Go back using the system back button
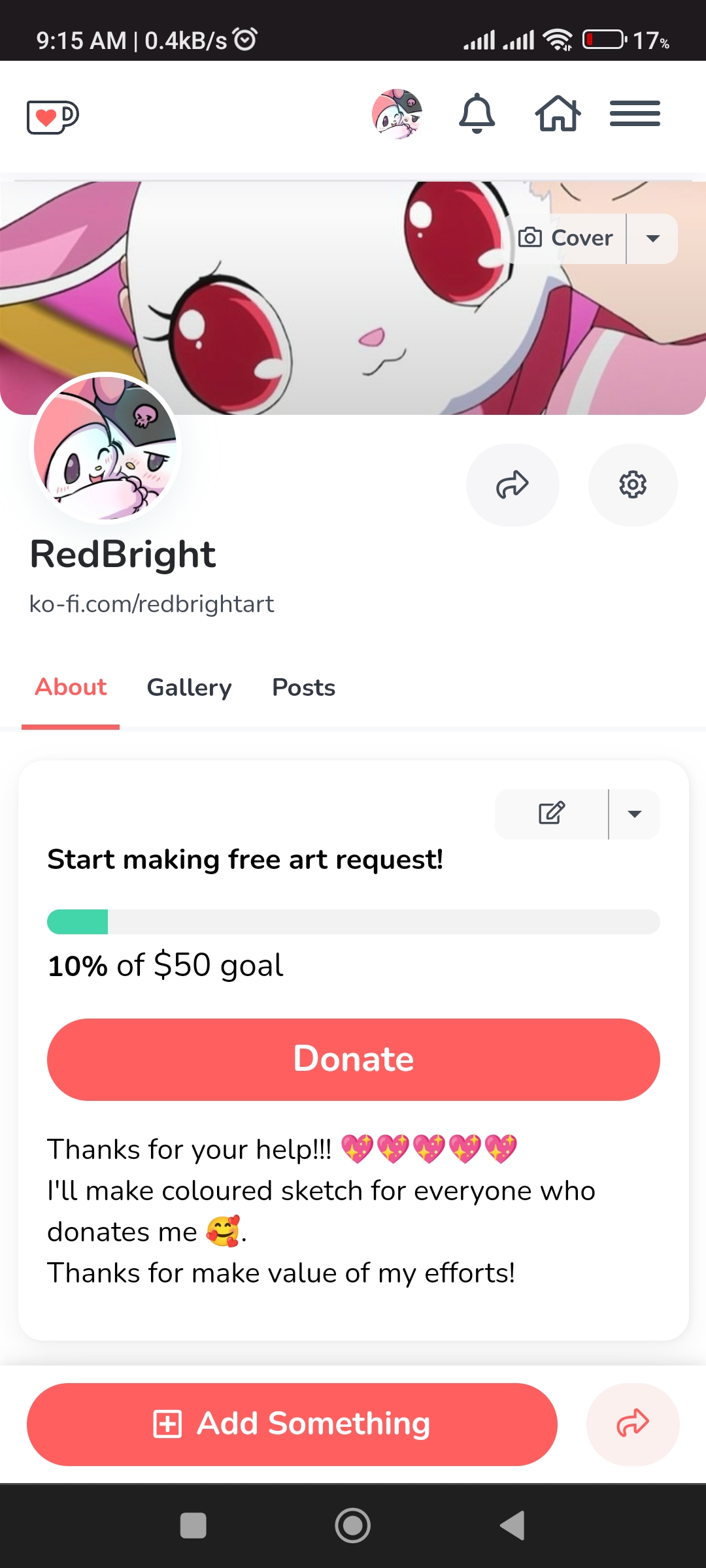Screen dimensions: 706x1568 pos(513,1526)
